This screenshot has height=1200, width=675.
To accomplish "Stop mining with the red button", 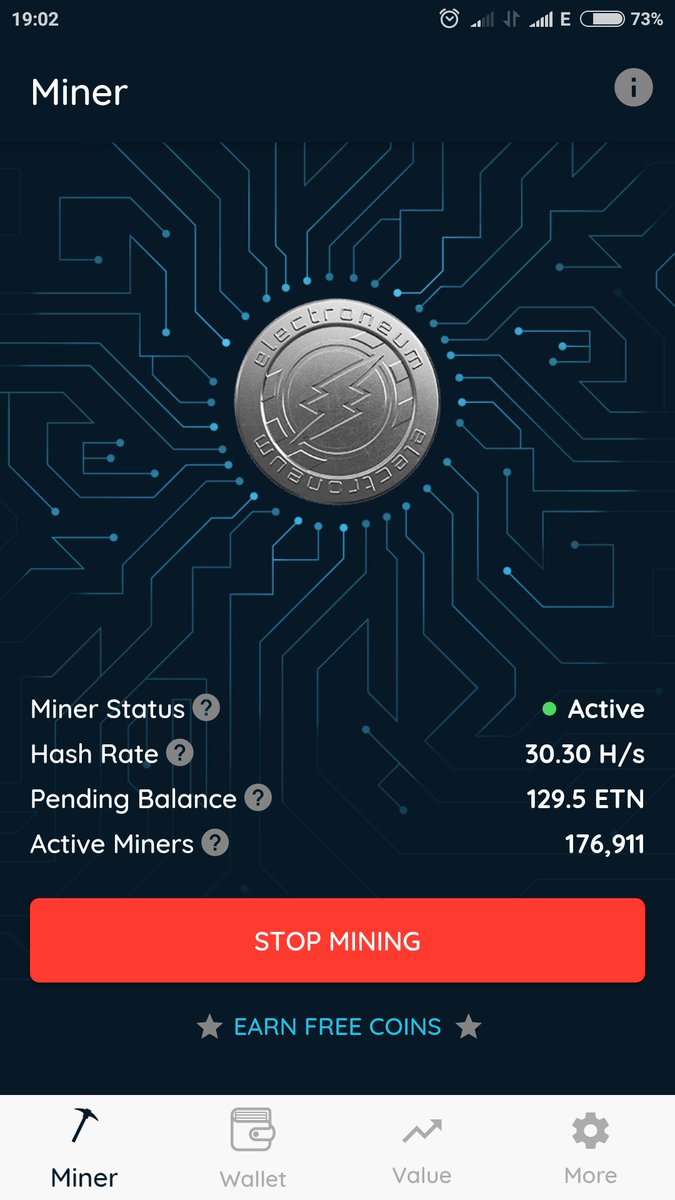I will tap(337, 940).
